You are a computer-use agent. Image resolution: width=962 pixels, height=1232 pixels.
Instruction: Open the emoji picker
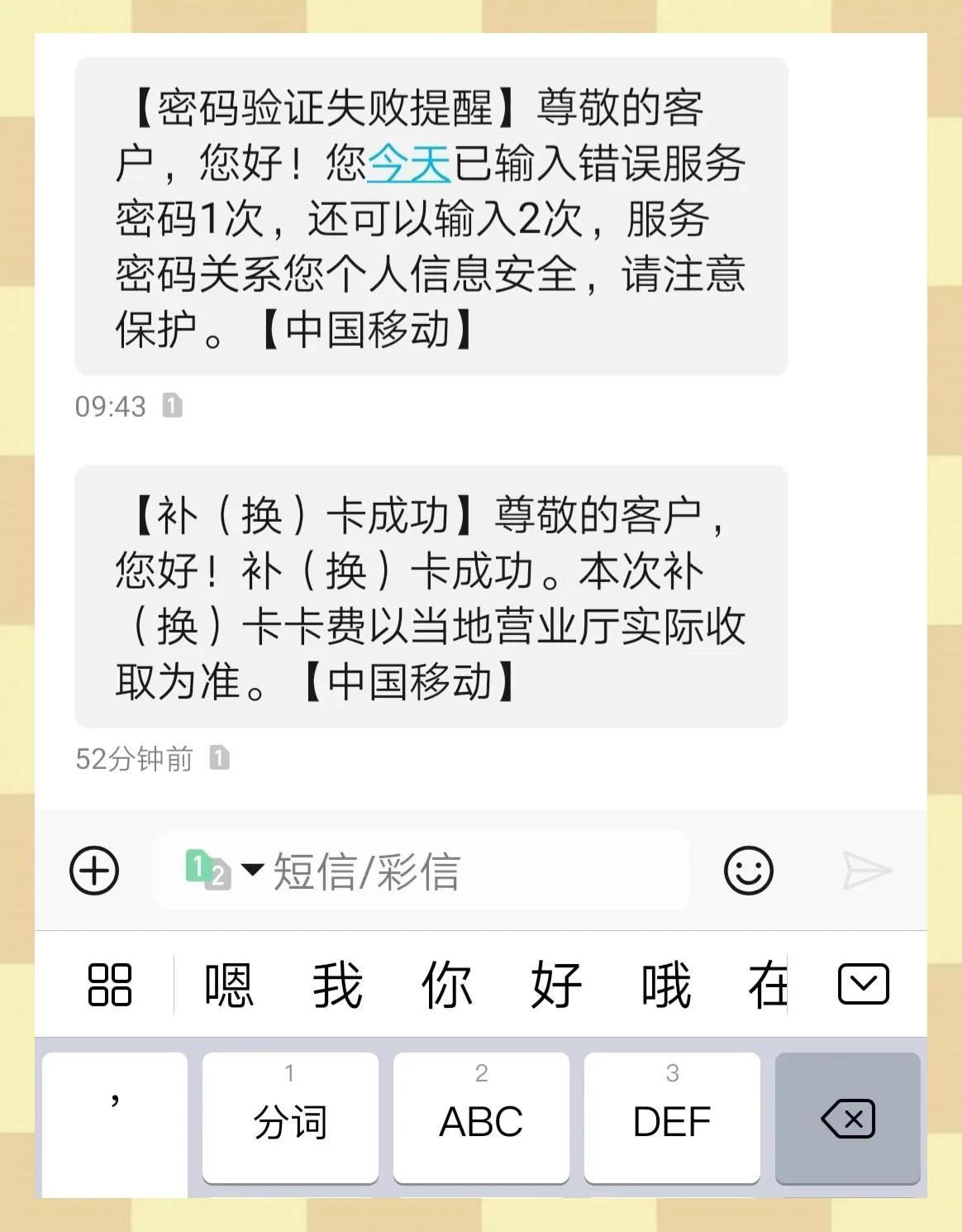click(748, 870)
